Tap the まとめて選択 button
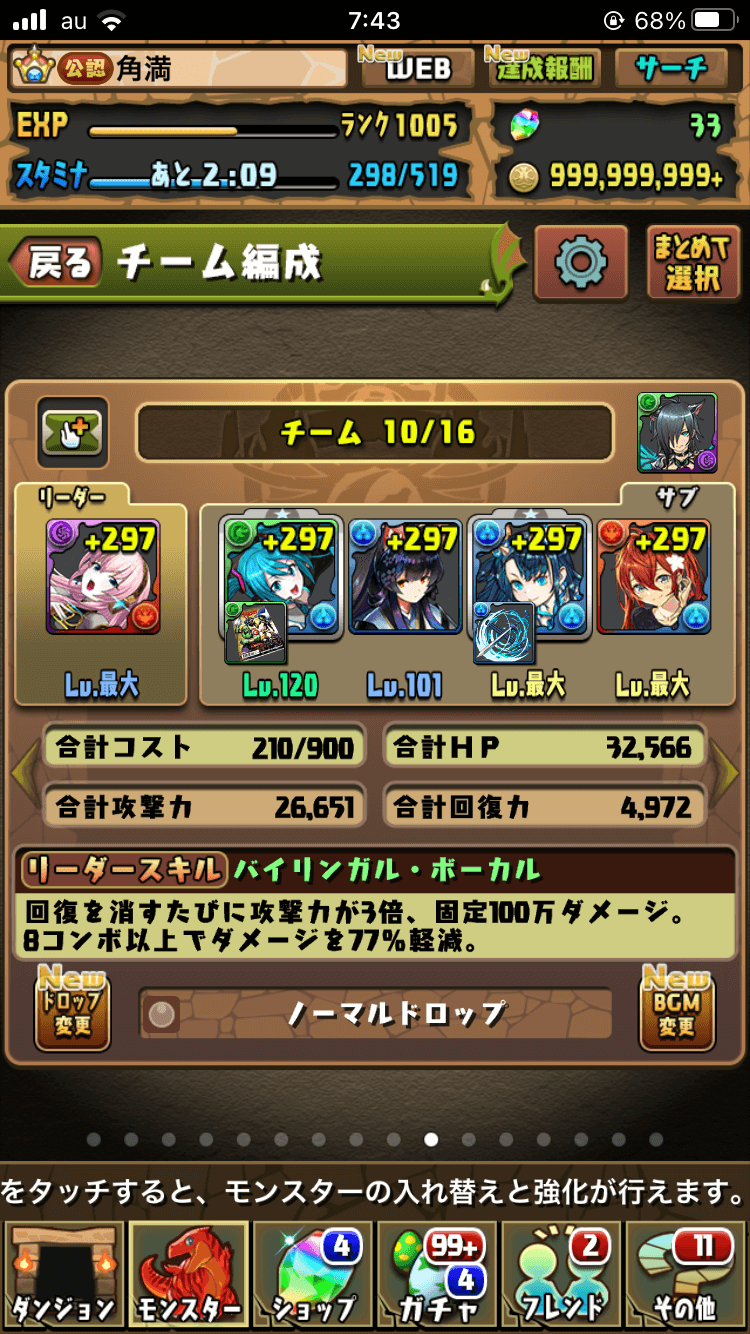750x1334 pixels. 691,263
